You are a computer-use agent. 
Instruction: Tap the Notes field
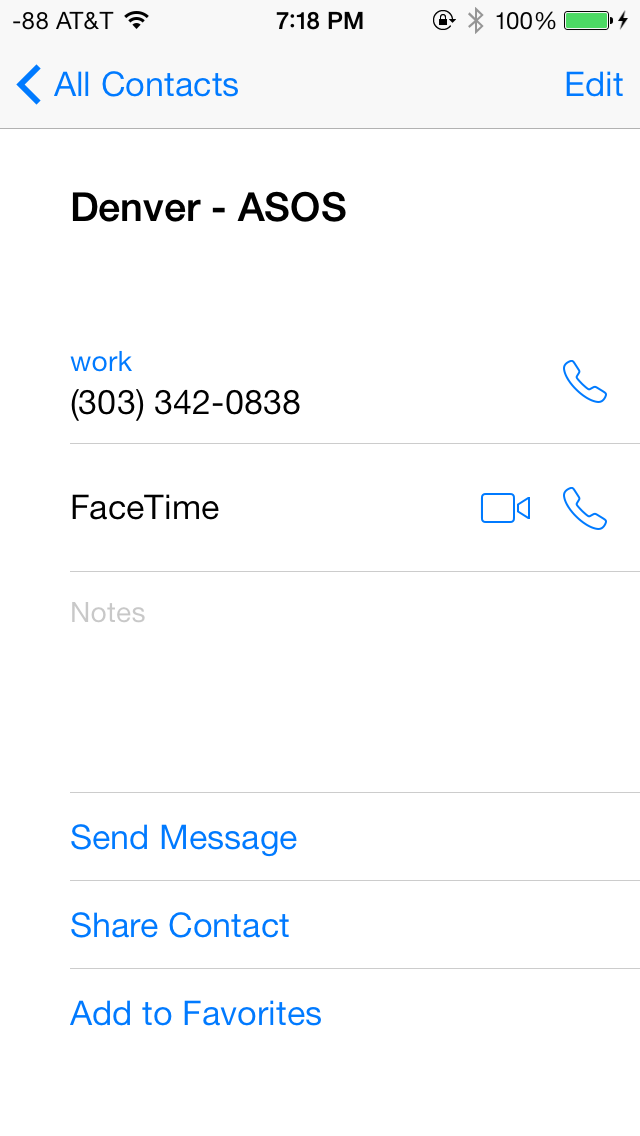[x=355, y=682]
